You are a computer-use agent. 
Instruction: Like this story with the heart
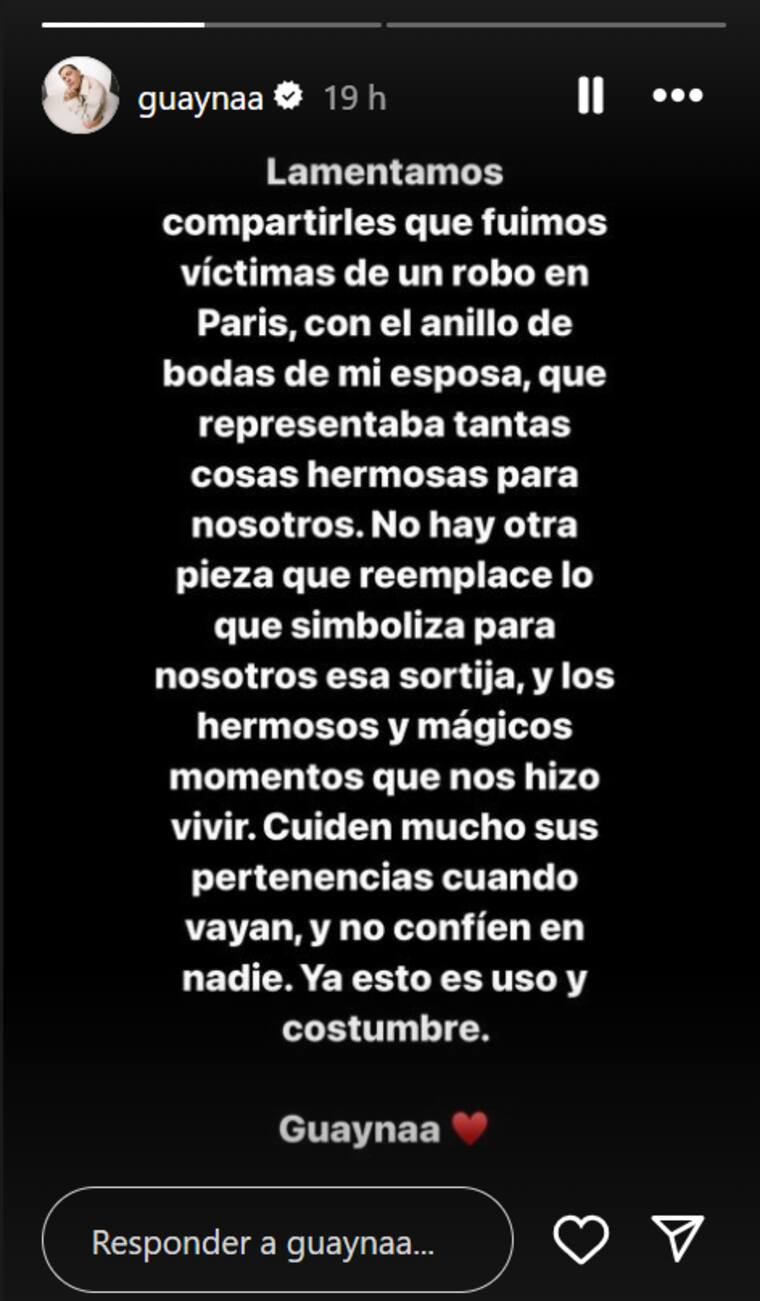[581, 1241]
